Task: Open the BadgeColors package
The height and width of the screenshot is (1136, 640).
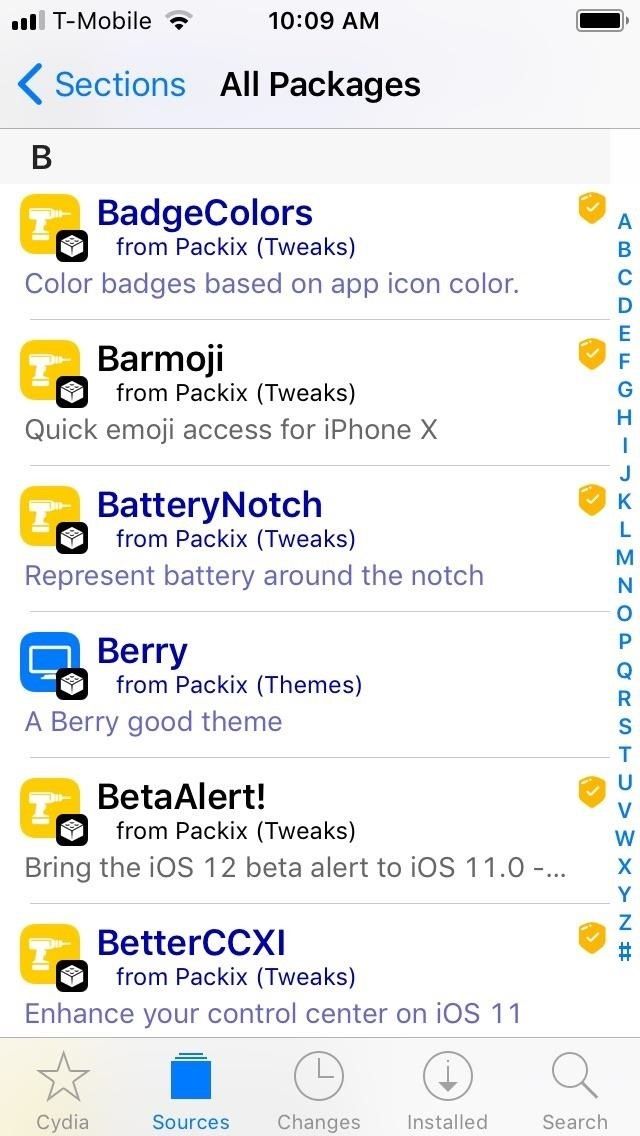Action: pos(300,247)
